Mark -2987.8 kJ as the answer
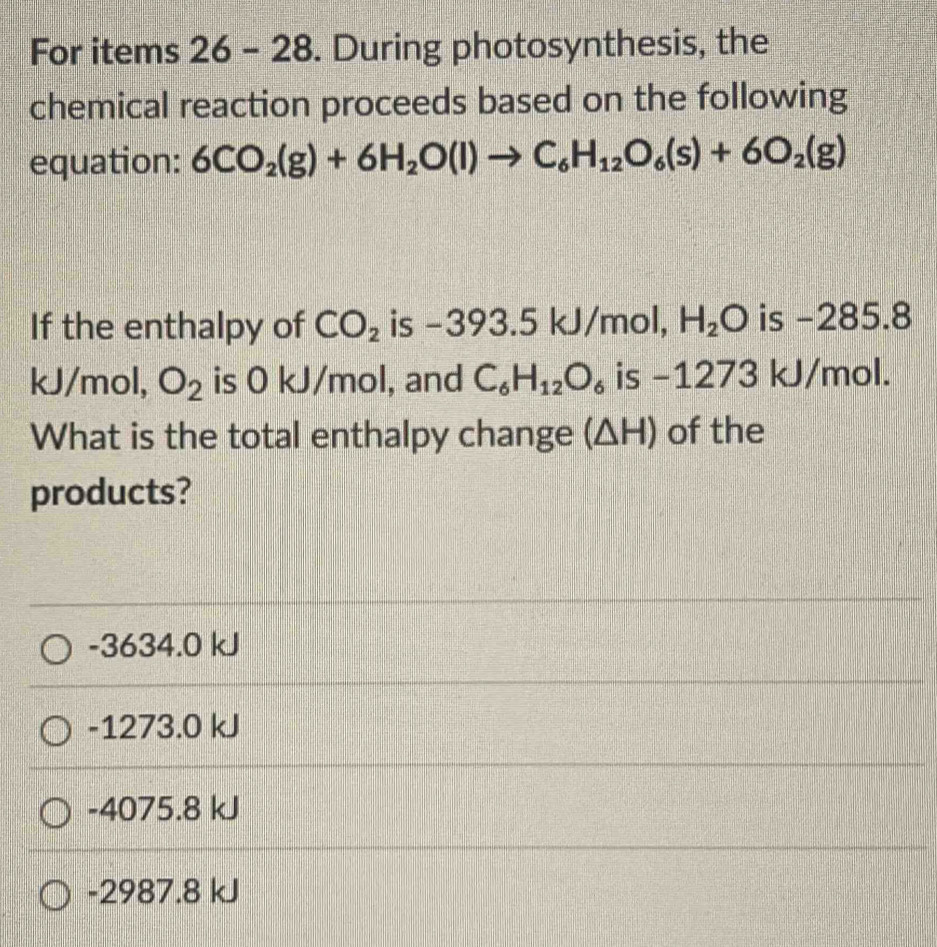Viewport: 937px width, 947px height. (58, 888)
